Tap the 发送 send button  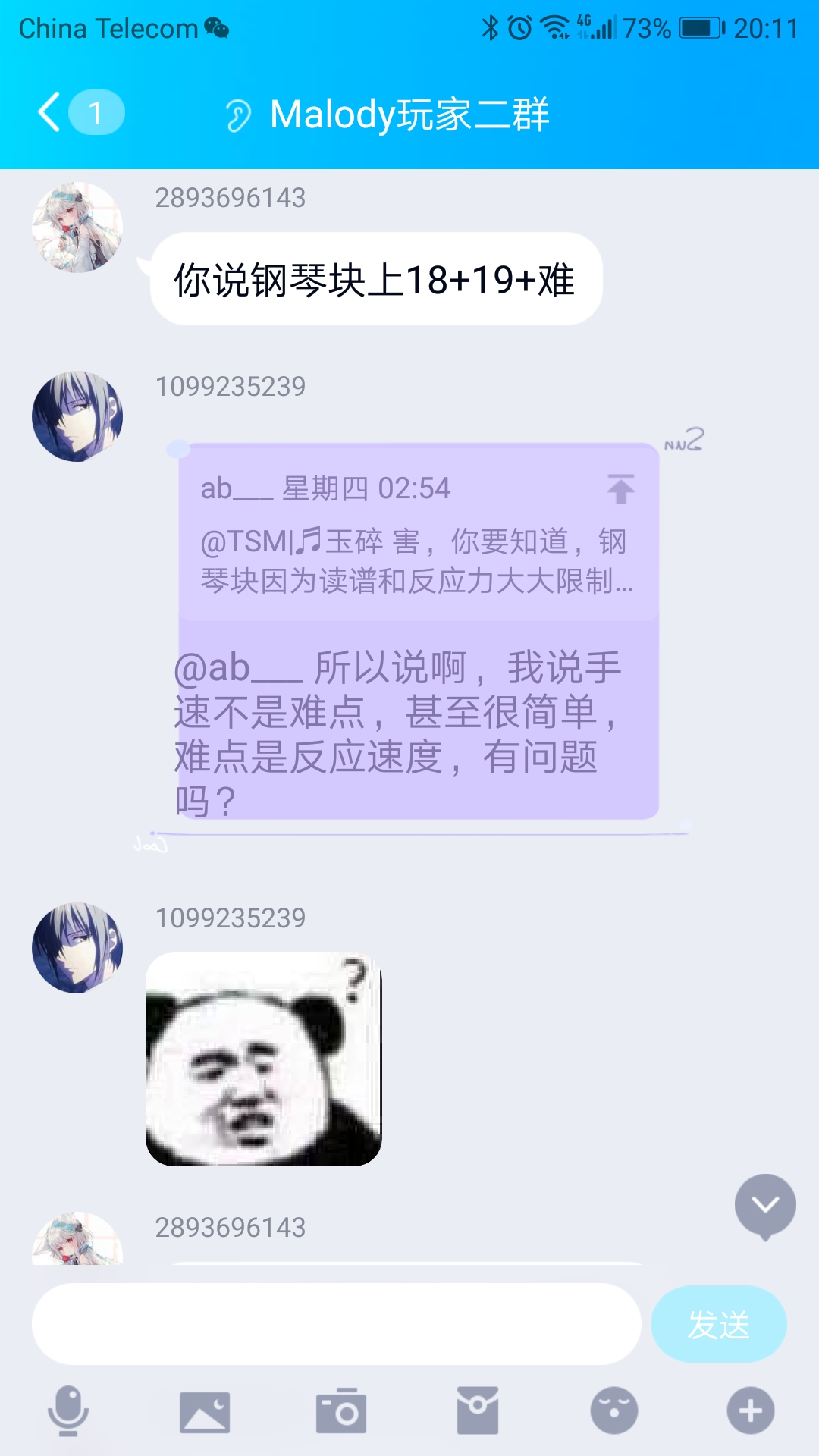click(x=719, y=1324)
